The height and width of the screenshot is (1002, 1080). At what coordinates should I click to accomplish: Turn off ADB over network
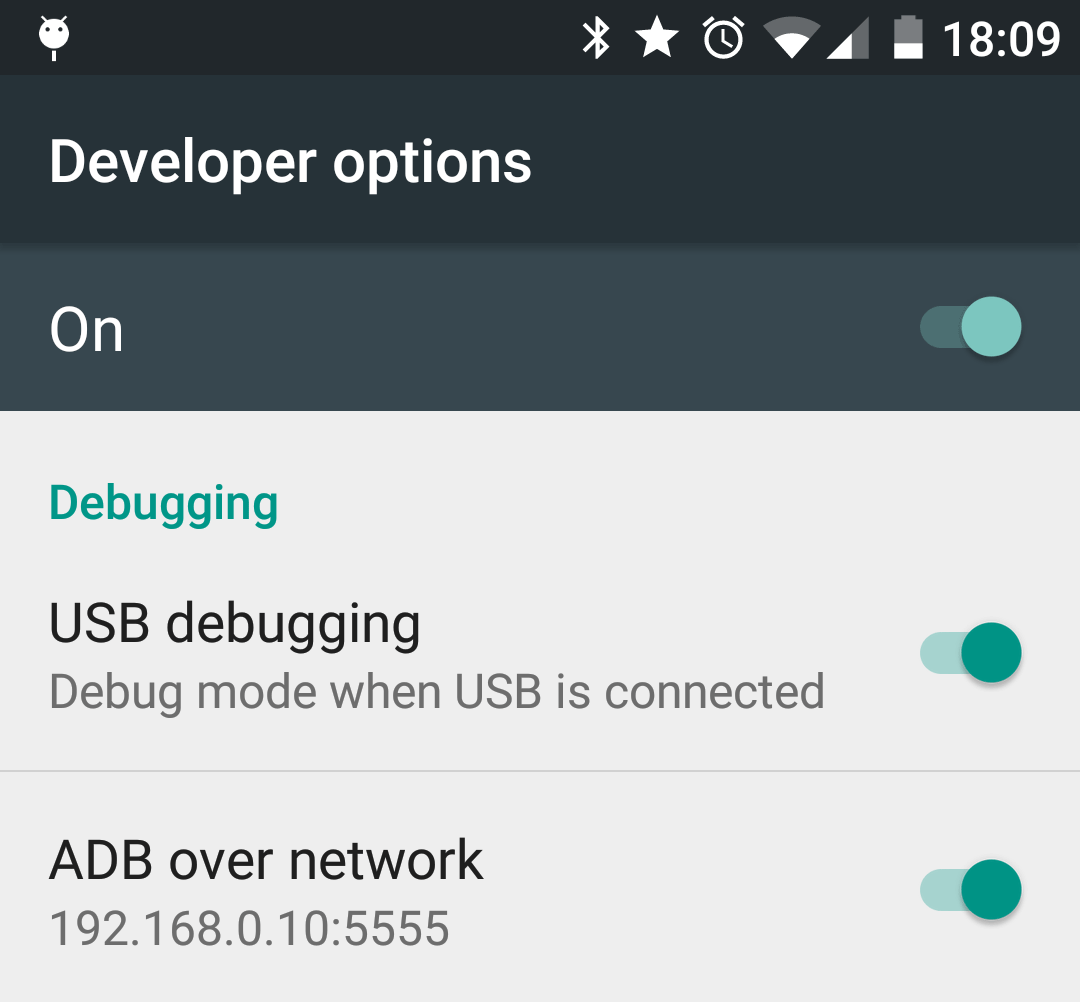tap(971, 889)
